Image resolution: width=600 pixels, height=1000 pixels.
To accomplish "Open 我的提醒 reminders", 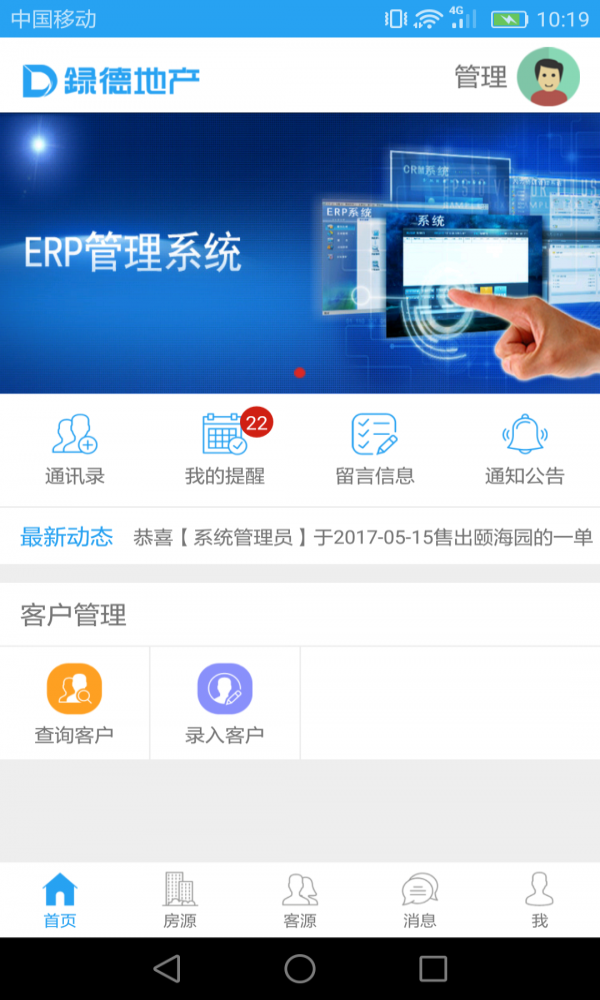I will [x=225, y=450].
